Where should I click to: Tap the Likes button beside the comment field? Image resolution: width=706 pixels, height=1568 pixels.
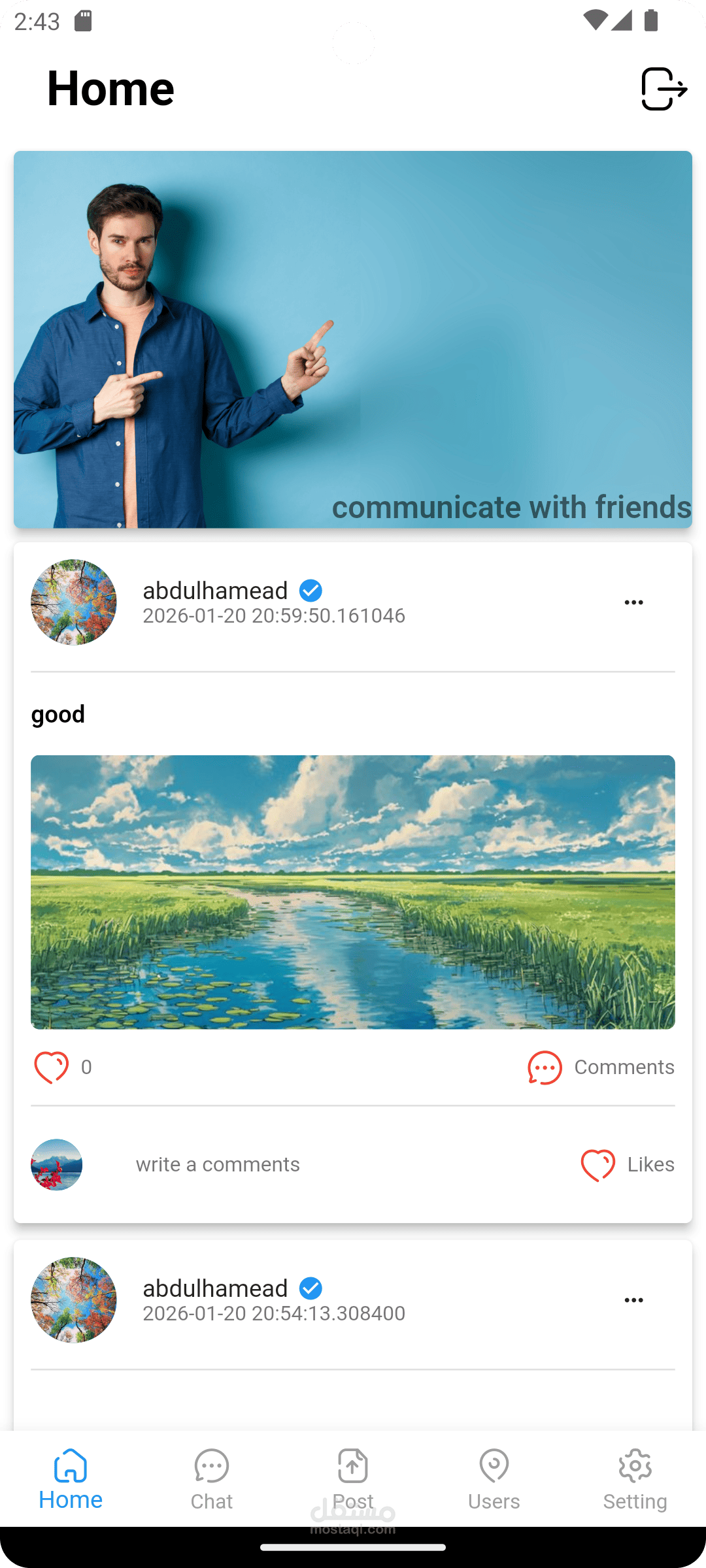pyautogui.click(x=628, y=1165)
